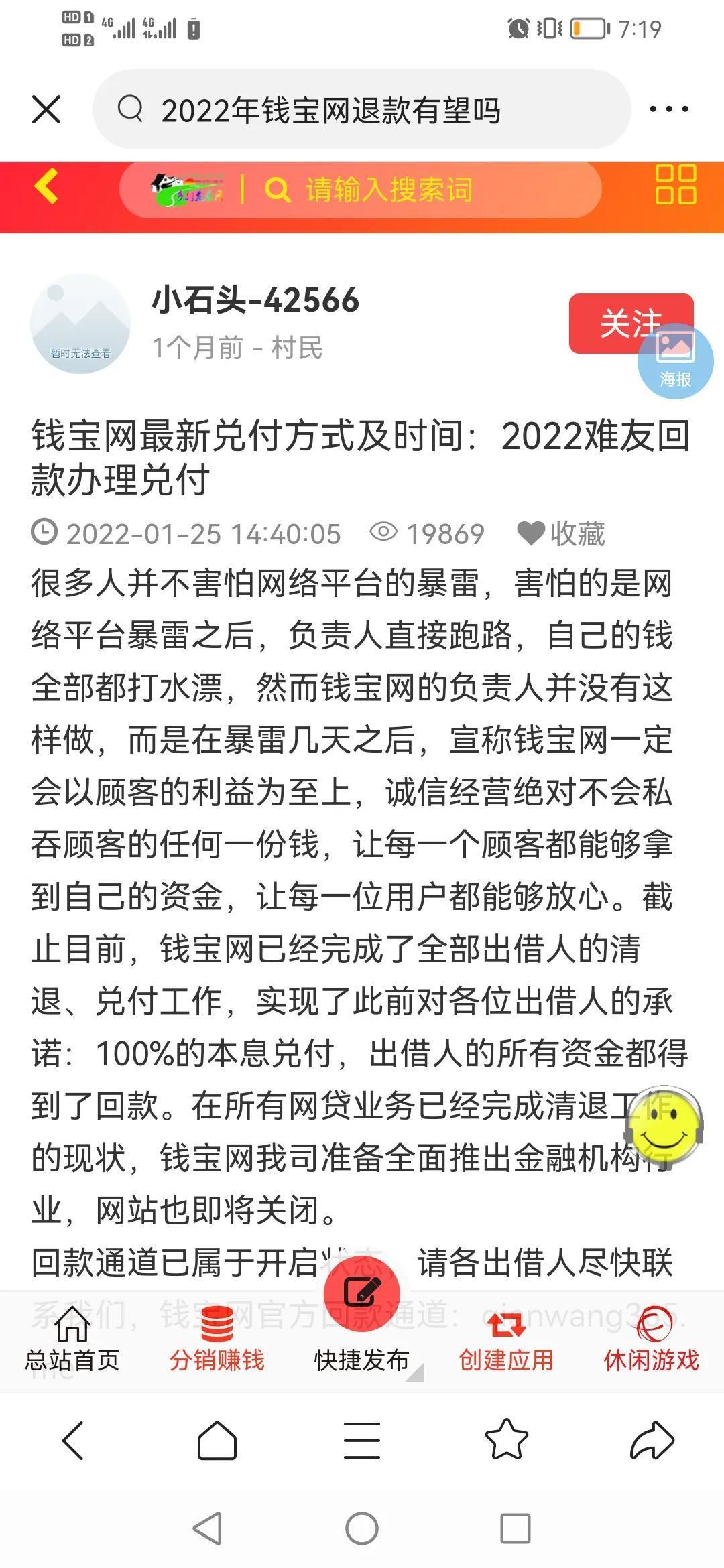Open 休闲游戏 tab
Image resolution: width=724 pixels, height=1568 pixels.
coord(651,1344)
